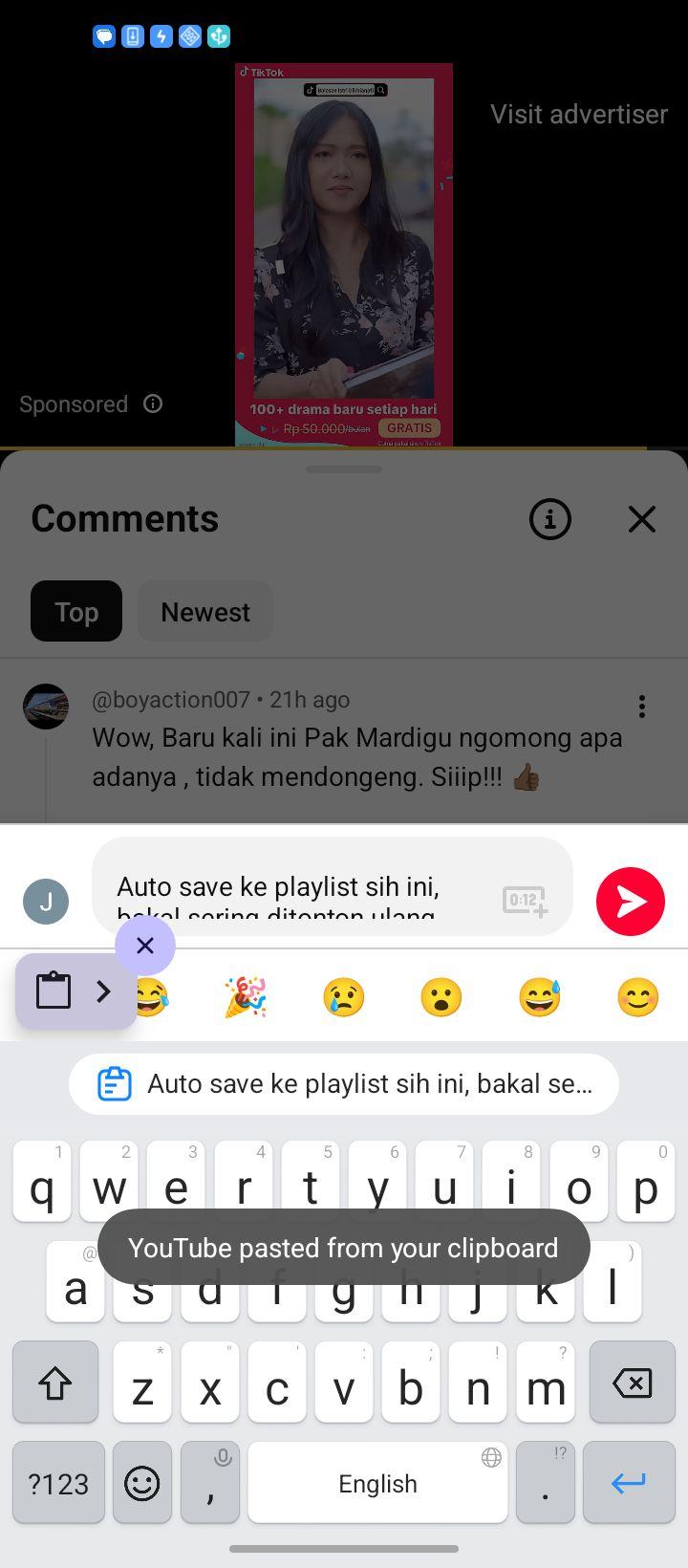Visit the advertiser's page

pyautogui.click(x=579, y=114)
